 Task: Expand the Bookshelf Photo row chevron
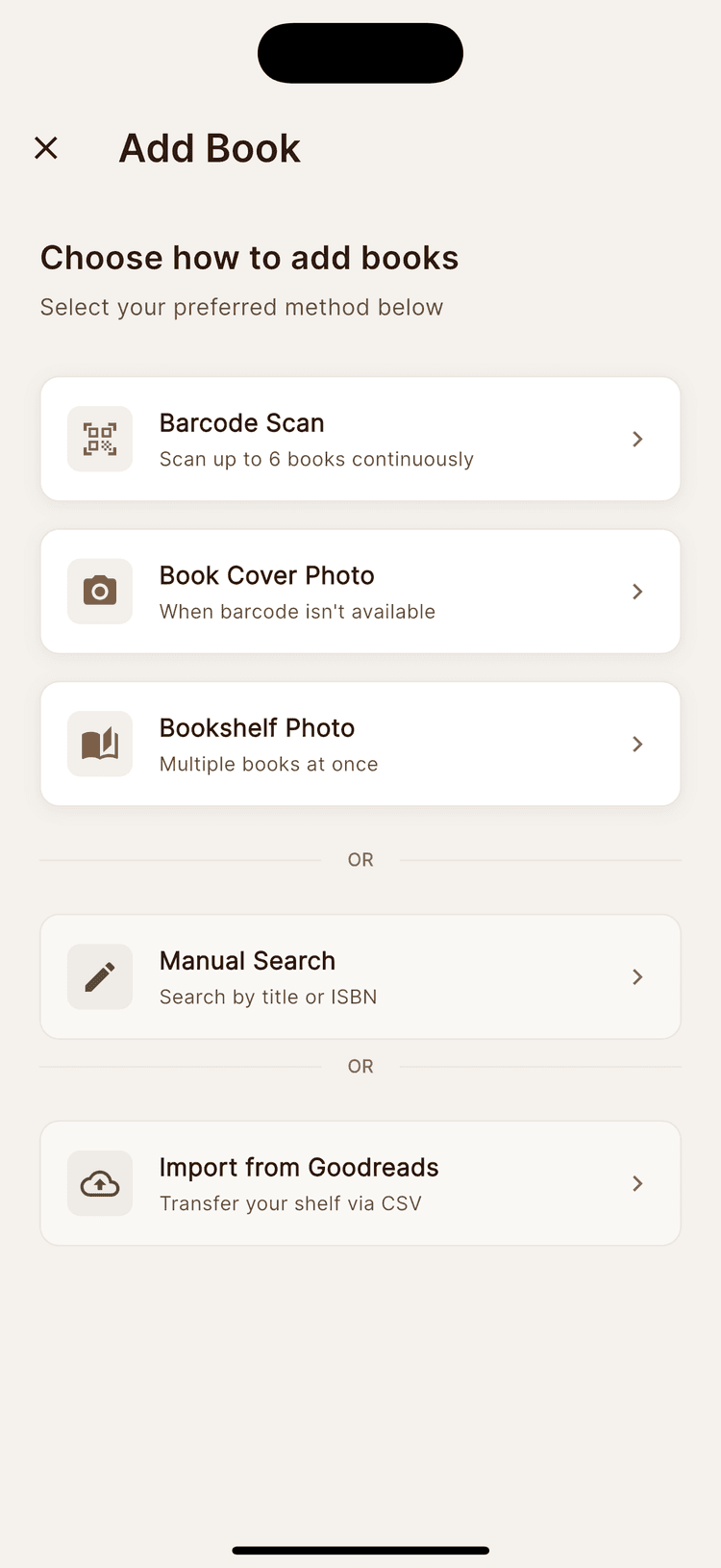pos(636,744)
